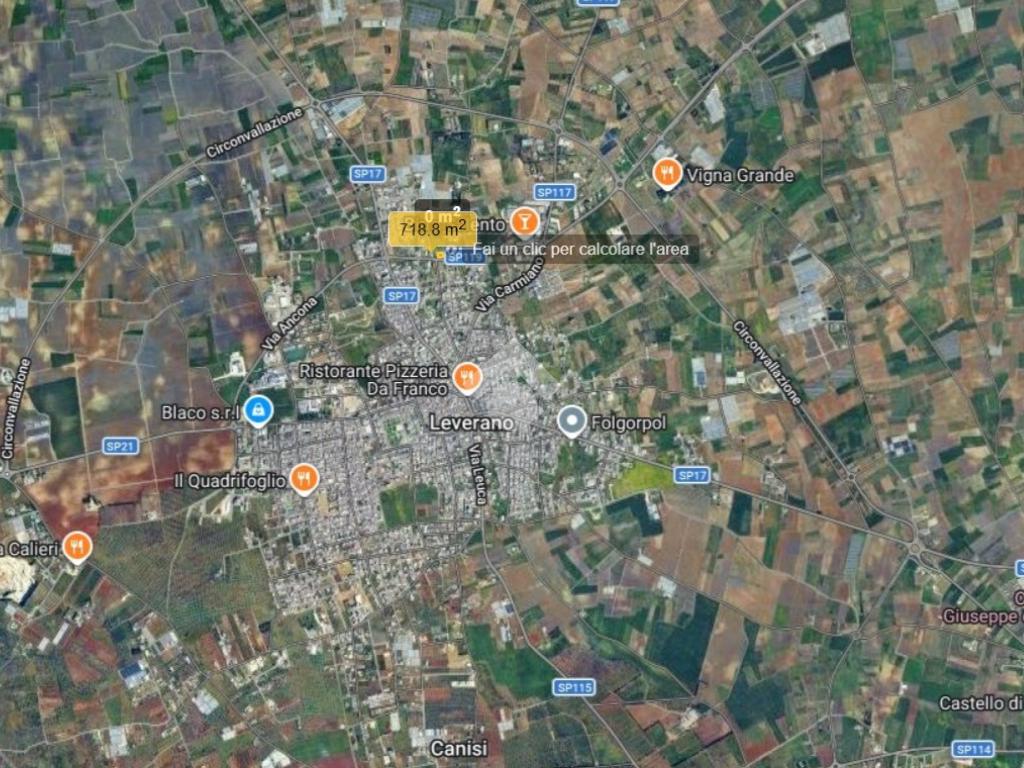Open Il Quadrifoglio restaurant pin
Screen dimensions: 1024x768
304,479
